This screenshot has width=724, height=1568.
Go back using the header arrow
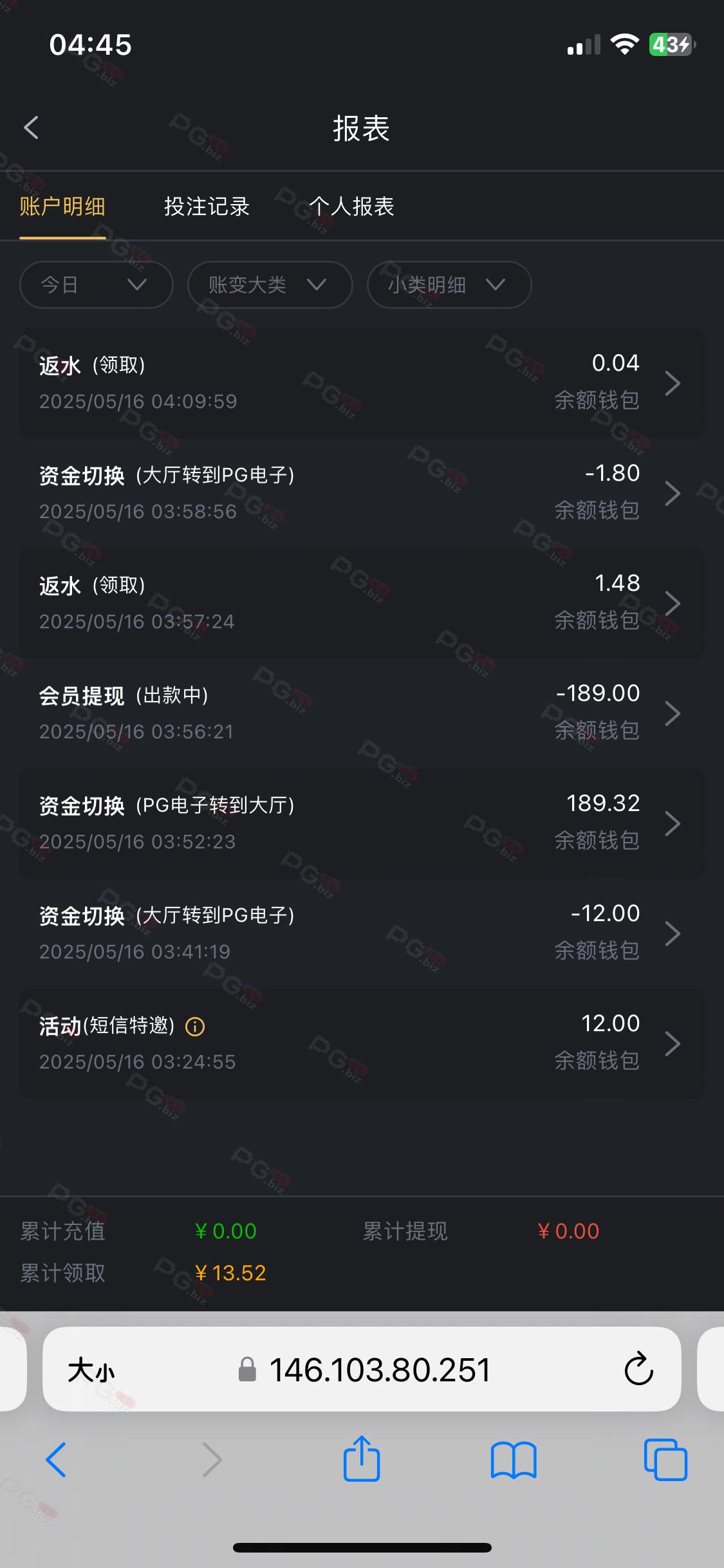[31, 127]
